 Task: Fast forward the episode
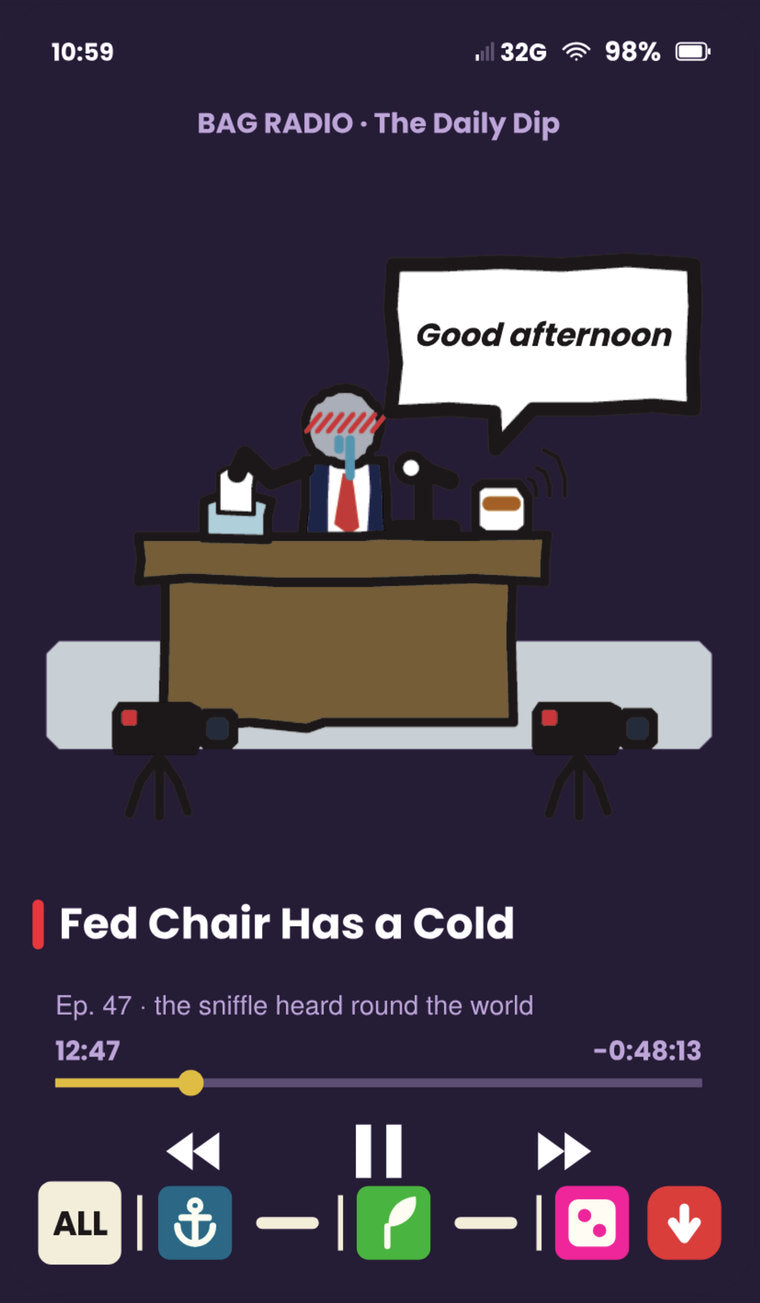tap(564, 1151)
